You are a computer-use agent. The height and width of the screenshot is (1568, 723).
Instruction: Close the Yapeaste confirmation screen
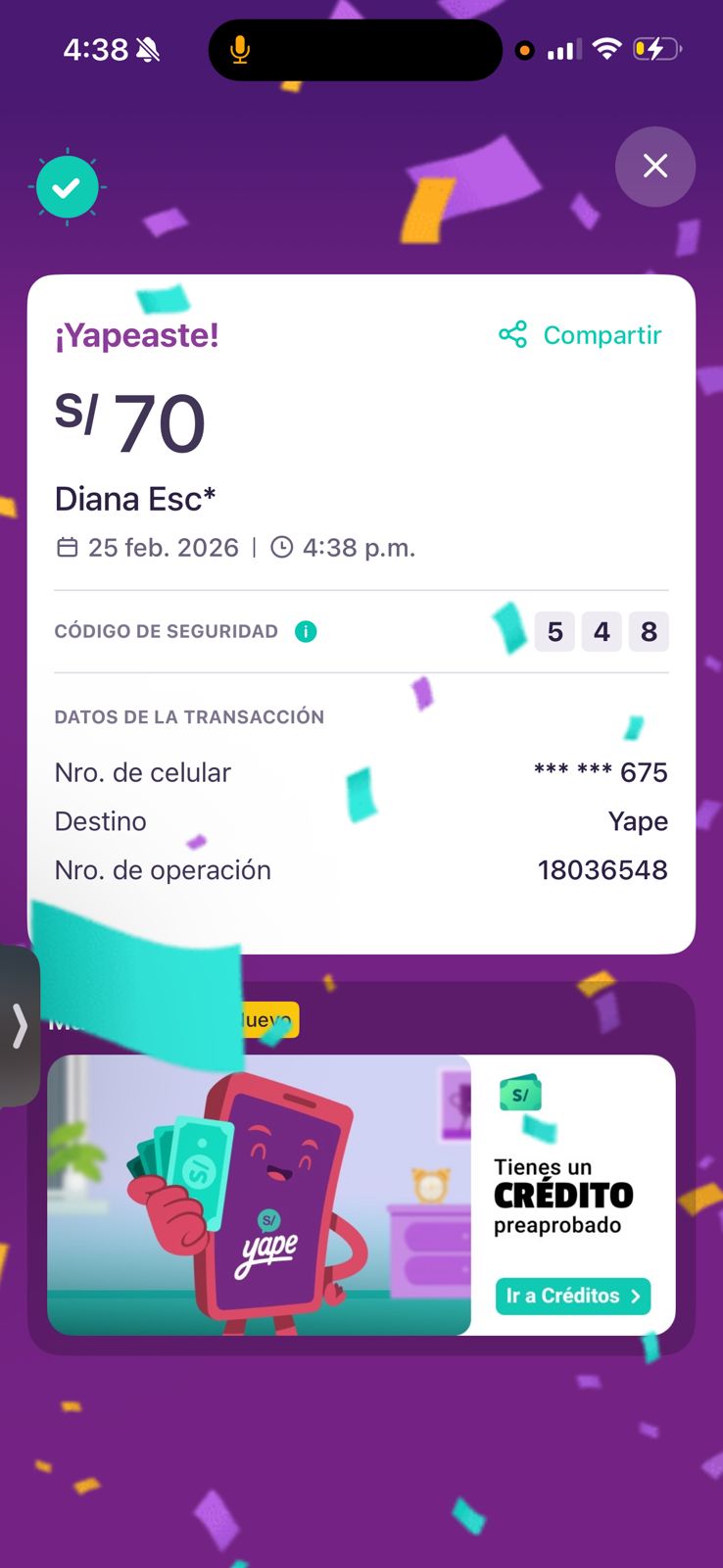[654, 167]
